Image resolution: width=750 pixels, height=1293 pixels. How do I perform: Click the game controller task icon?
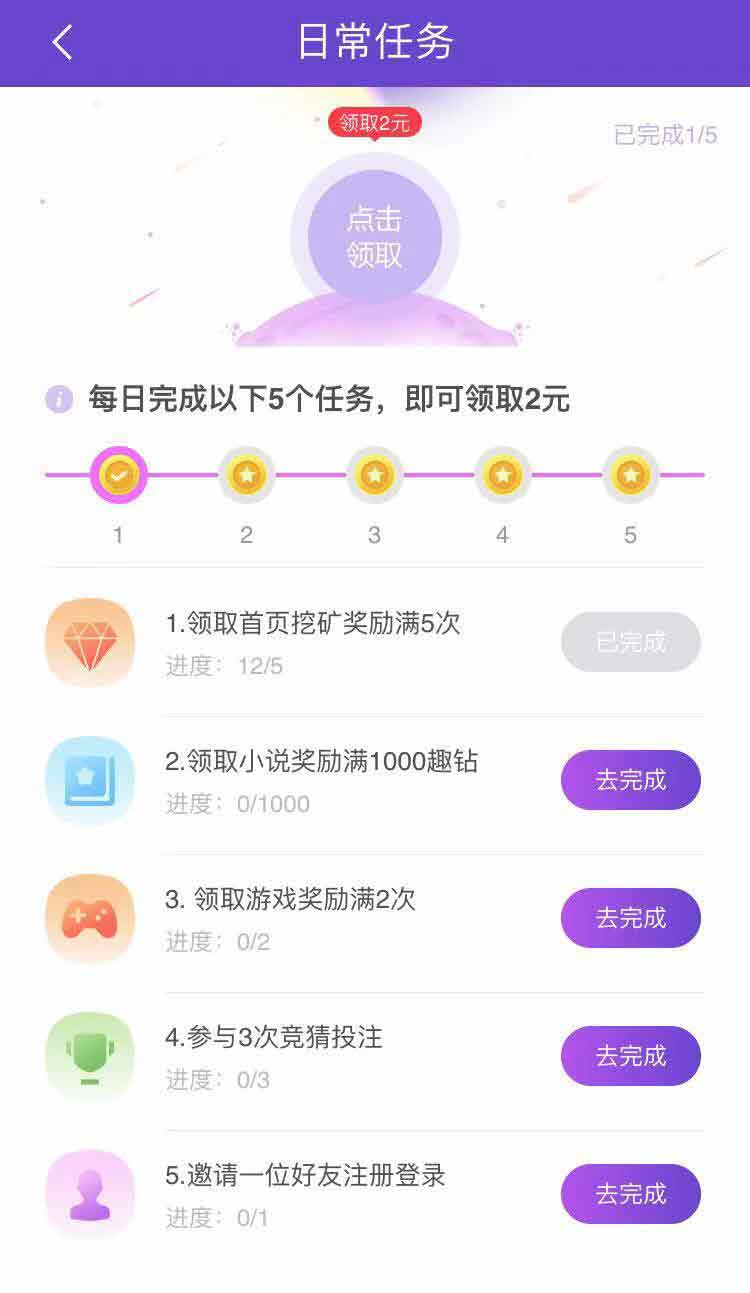[x=89, y=918]
